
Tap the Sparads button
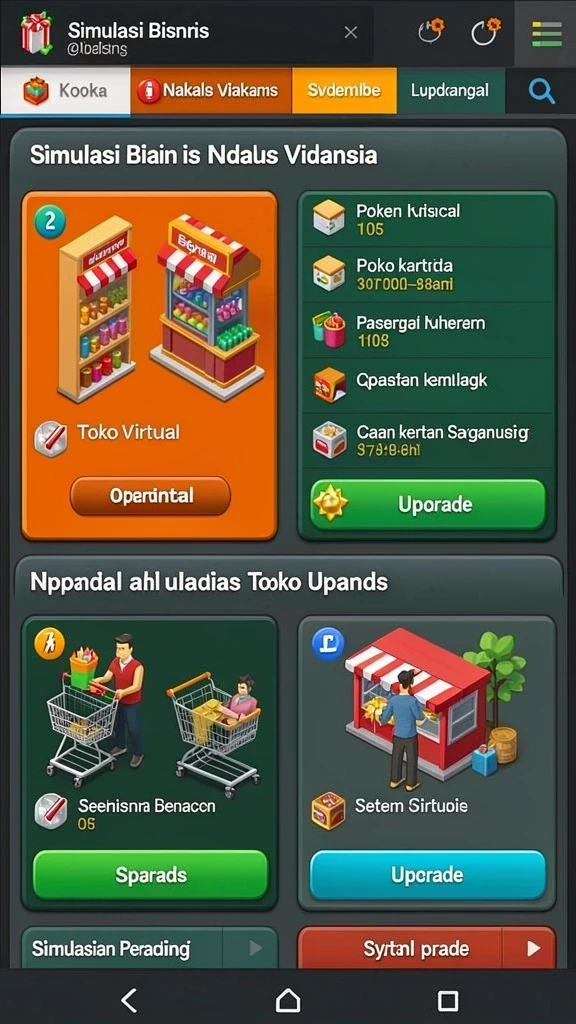[x=151, y=874]
